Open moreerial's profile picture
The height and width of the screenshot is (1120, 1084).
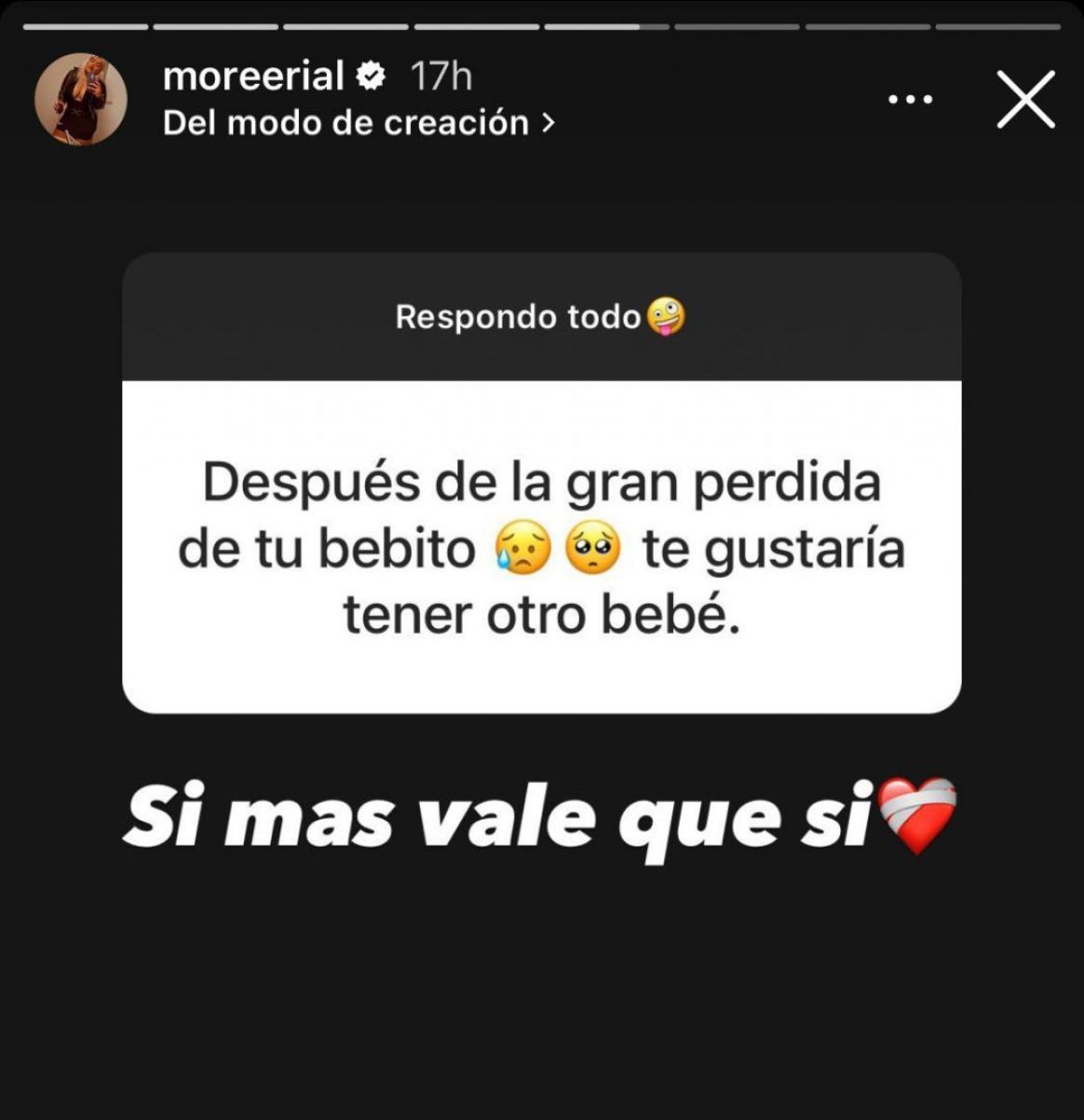click(x=80, y=99)
